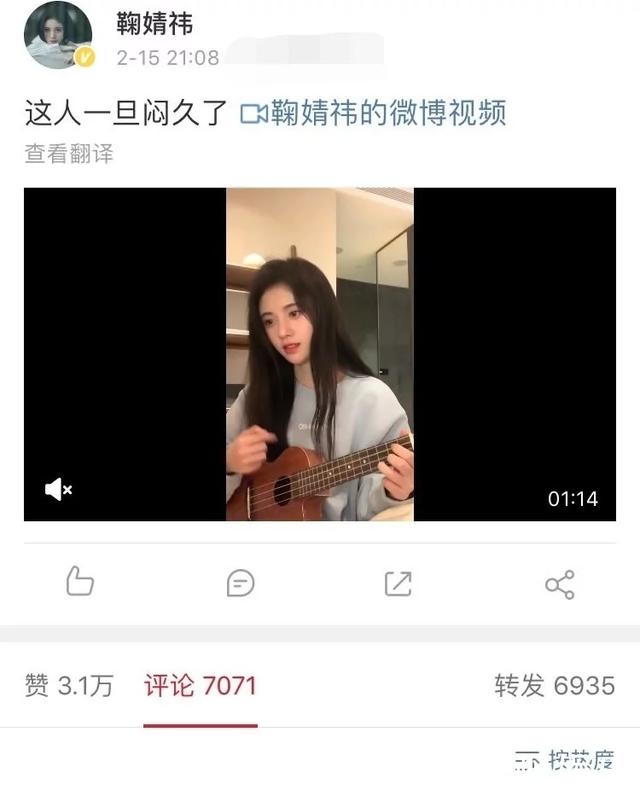Unmute the video sound

point(58,489)
